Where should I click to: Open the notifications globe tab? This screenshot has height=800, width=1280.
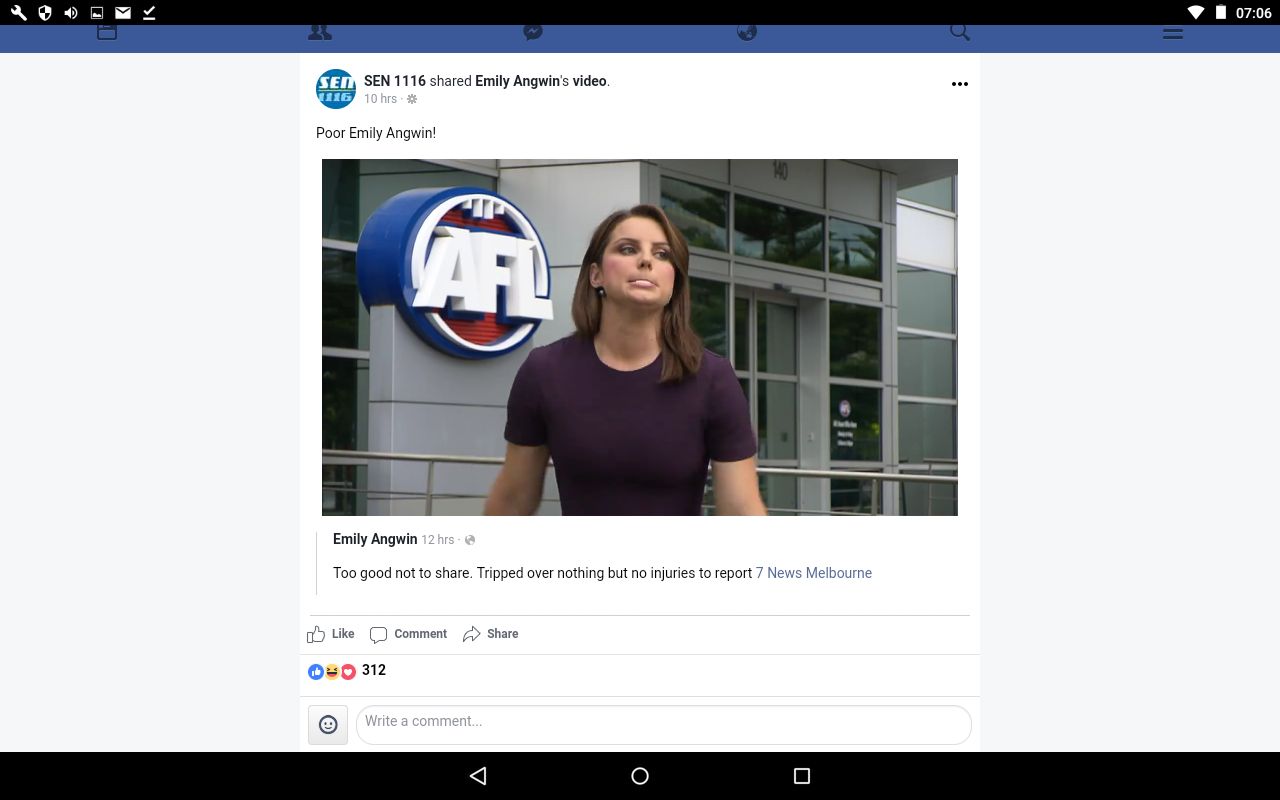(747, 33)
